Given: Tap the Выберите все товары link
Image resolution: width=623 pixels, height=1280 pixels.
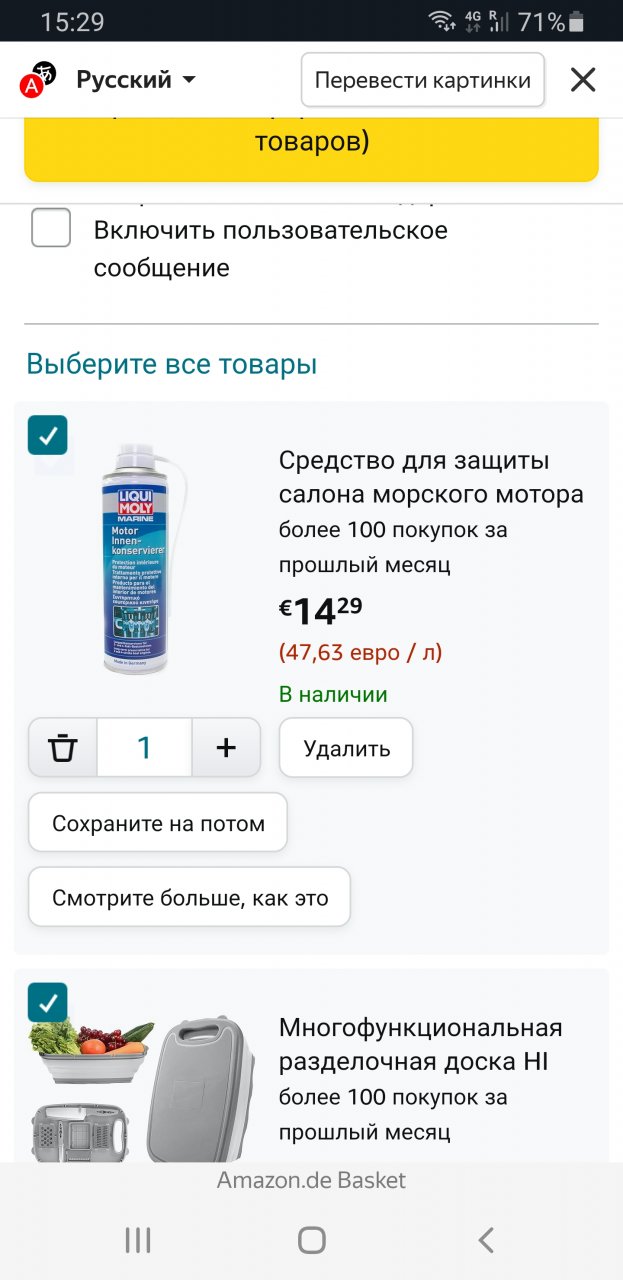Looking at the screenshot, I should coord(171,364).
